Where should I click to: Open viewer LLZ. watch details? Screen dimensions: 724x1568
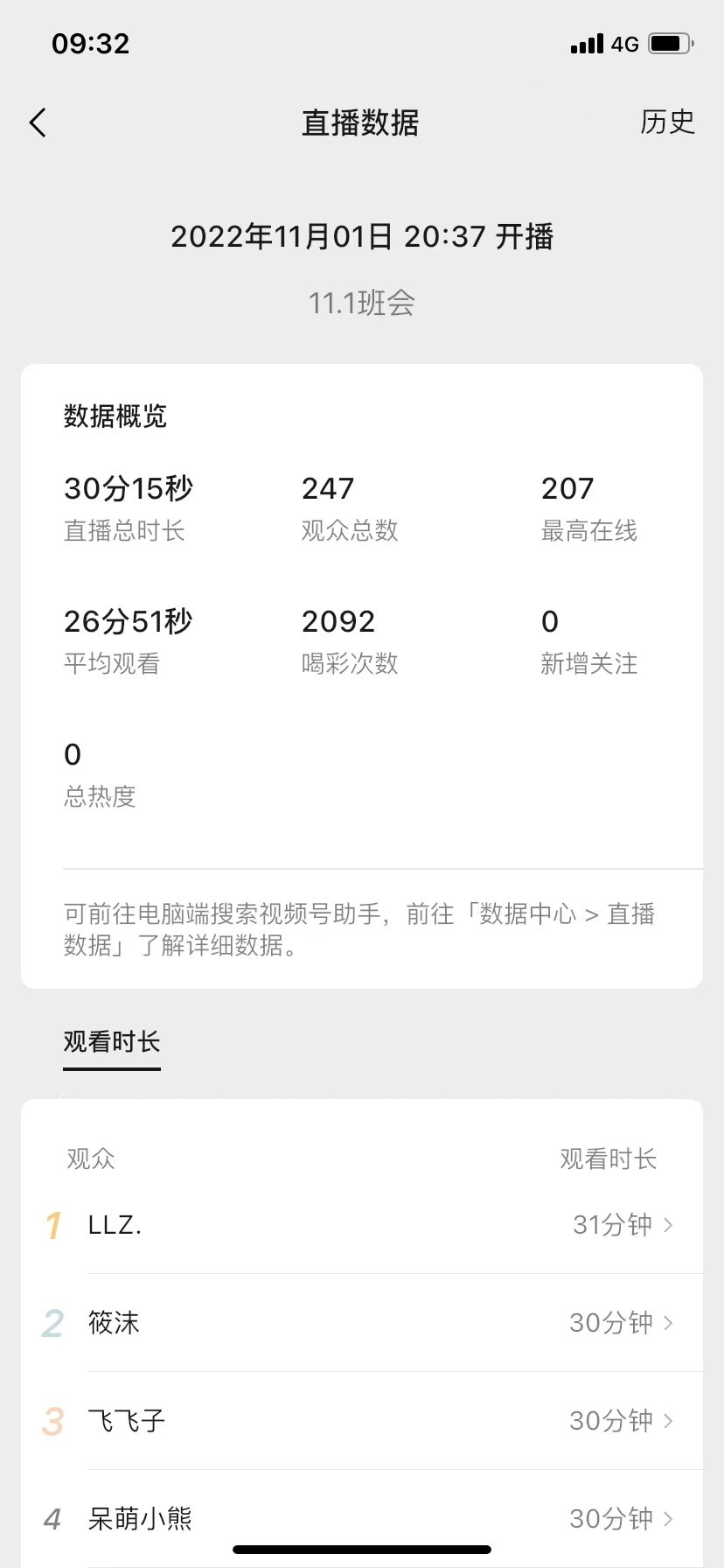pyautogui.click(x=362, y=1225)
